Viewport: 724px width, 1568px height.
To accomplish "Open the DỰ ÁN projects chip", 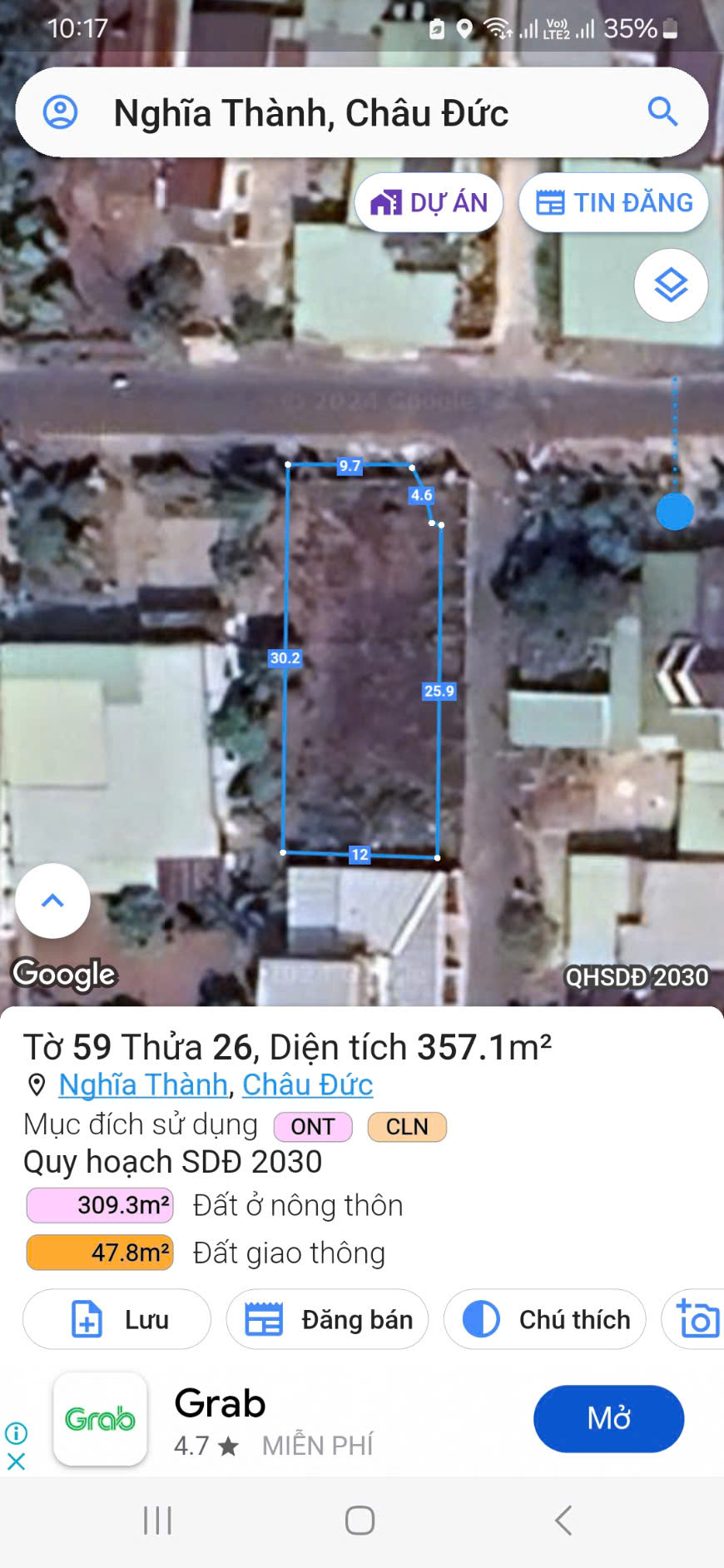I will pos(429,202).
